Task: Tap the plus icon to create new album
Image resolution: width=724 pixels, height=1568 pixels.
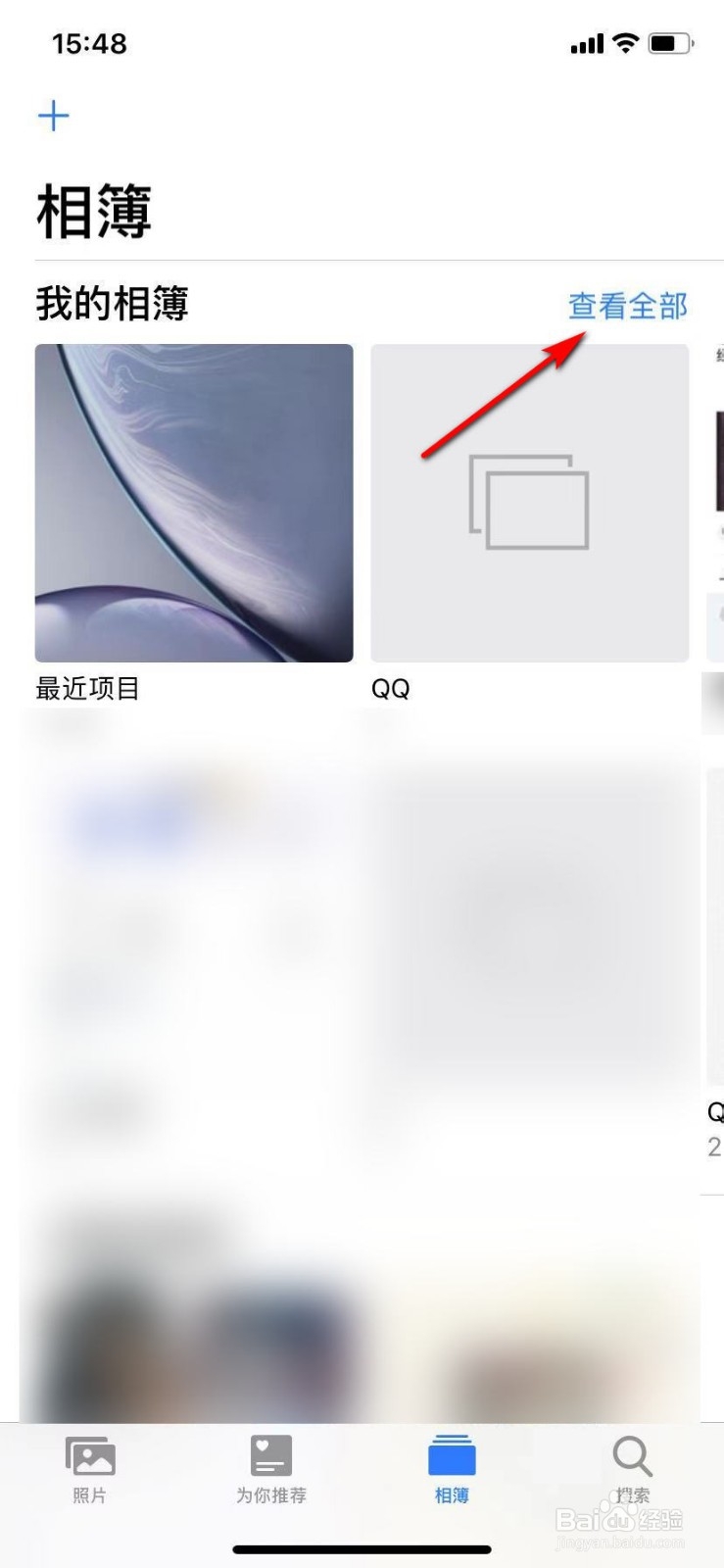Action: (54, 116)
